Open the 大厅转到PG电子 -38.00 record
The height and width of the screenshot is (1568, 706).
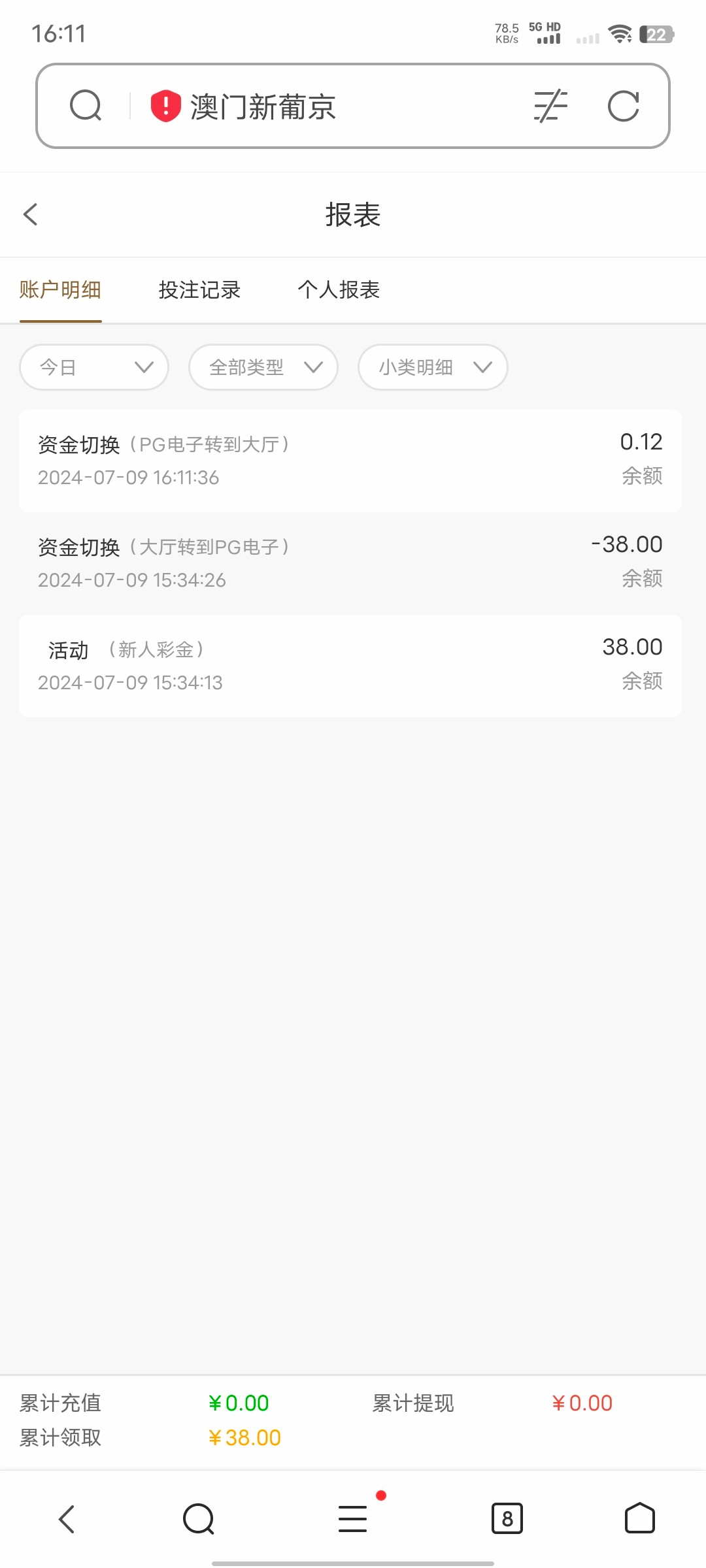tap(350, 563)
